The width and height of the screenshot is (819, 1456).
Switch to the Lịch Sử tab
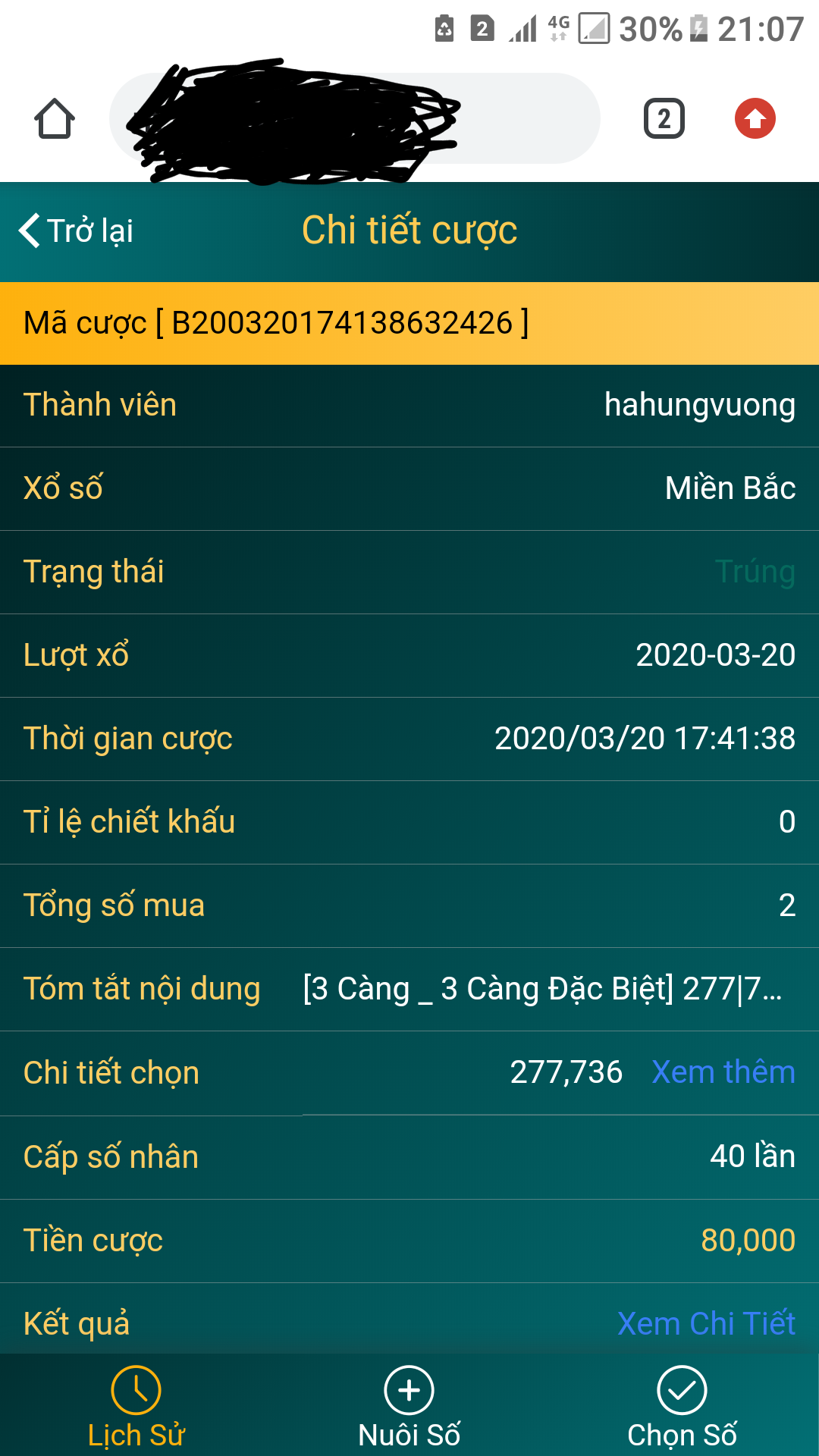(x=136, y=1407)
